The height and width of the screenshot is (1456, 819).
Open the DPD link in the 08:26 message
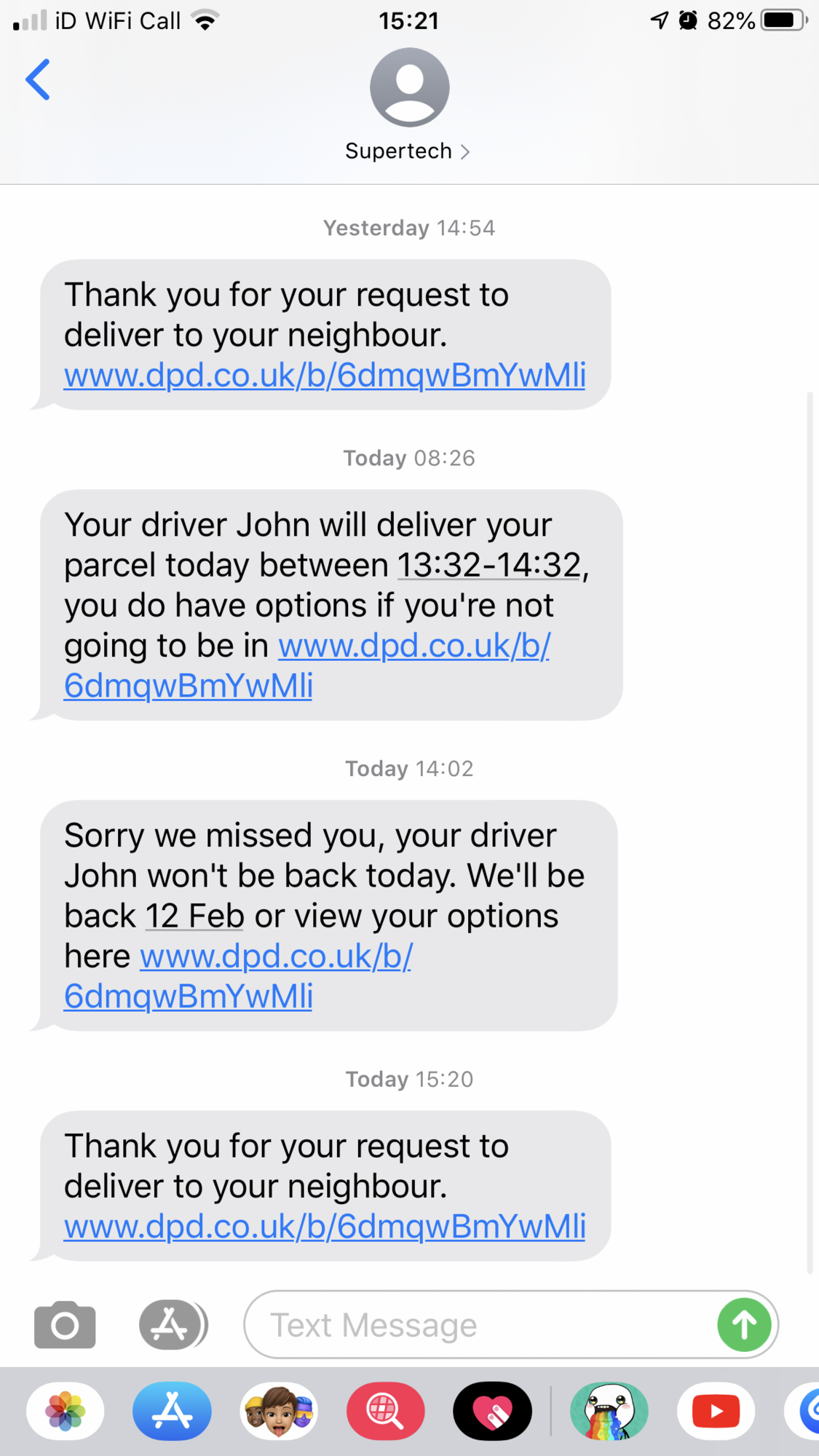(x=306, y=665)
